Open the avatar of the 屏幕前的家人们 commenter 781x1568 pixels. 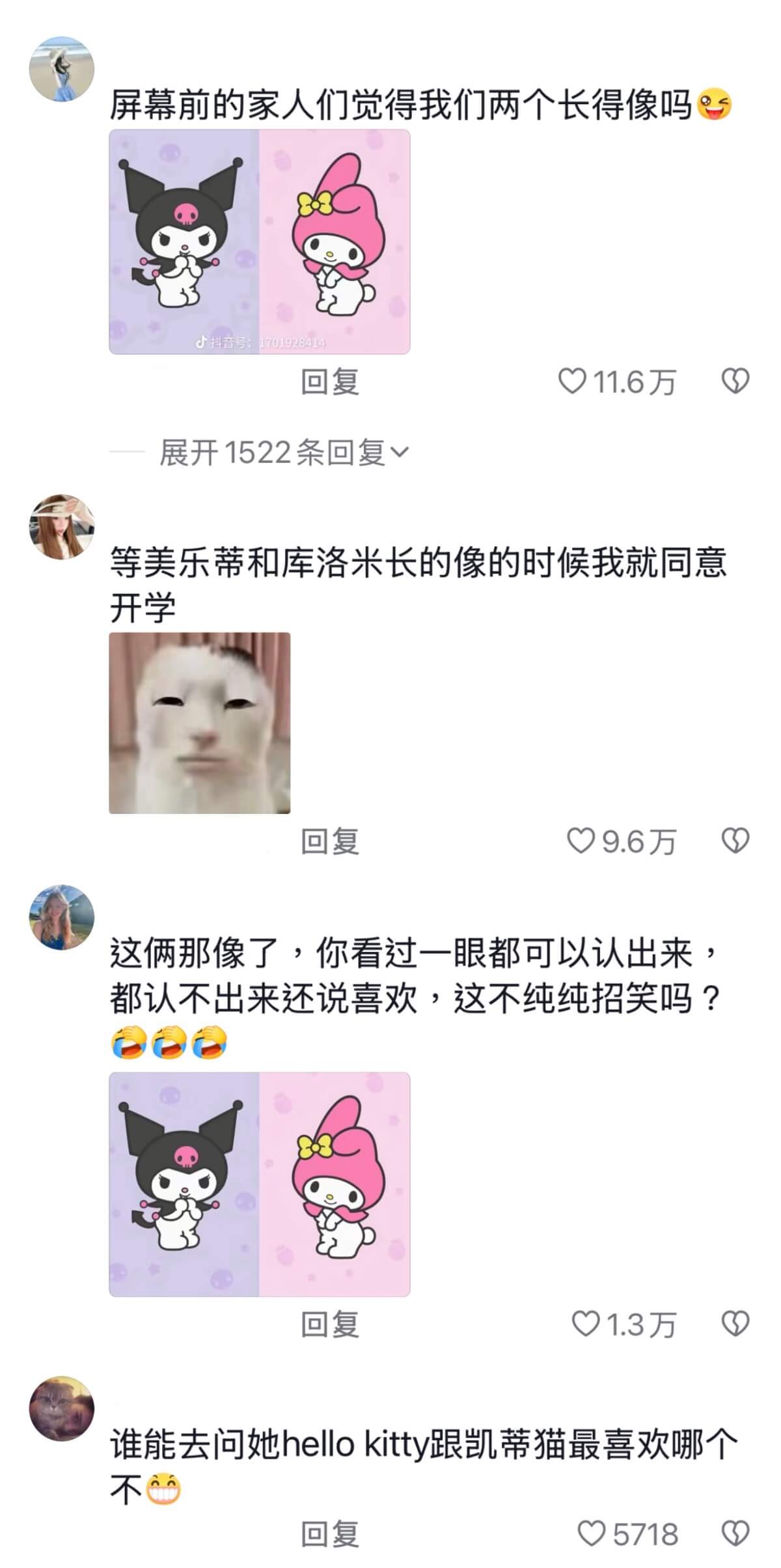pos(62,69)
